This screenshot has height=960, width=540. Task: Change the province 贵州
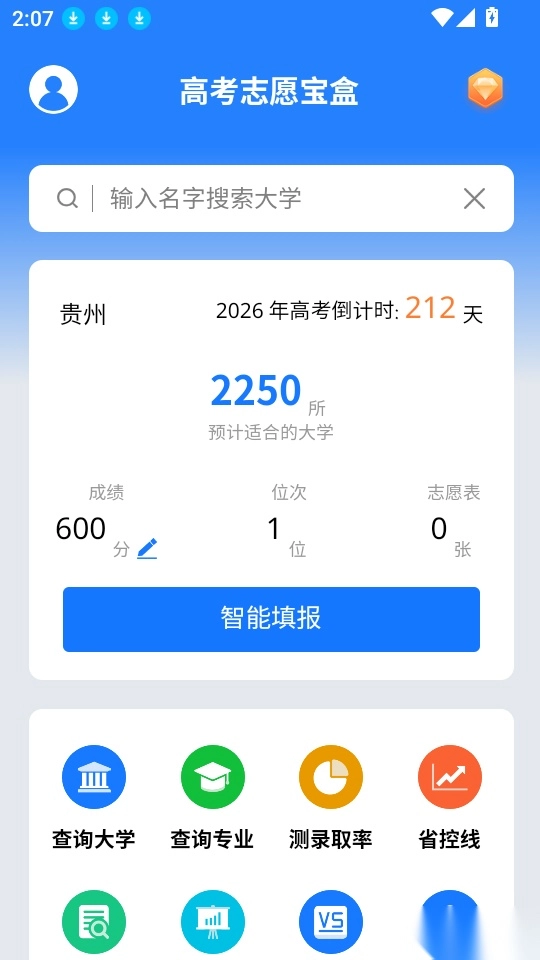point(83,315)
